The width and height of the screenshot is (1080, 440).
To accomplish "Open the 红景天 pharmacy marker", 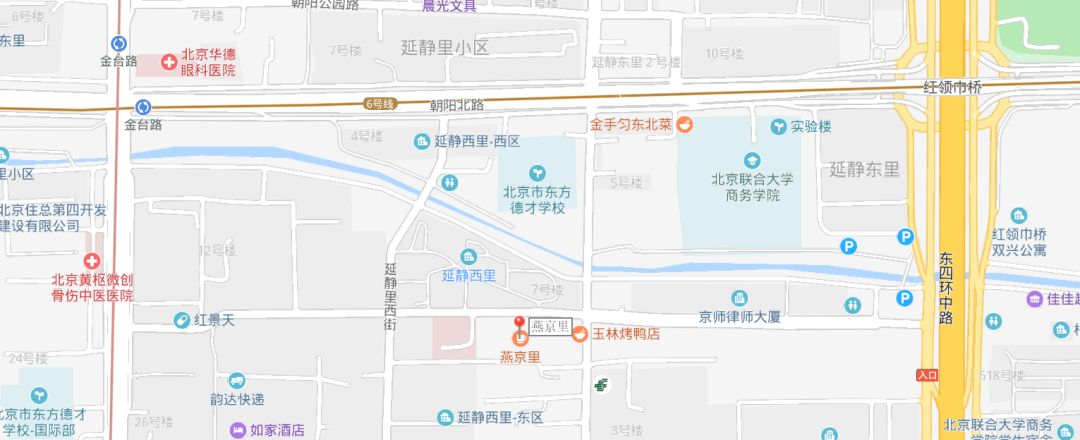I will 182,320.
